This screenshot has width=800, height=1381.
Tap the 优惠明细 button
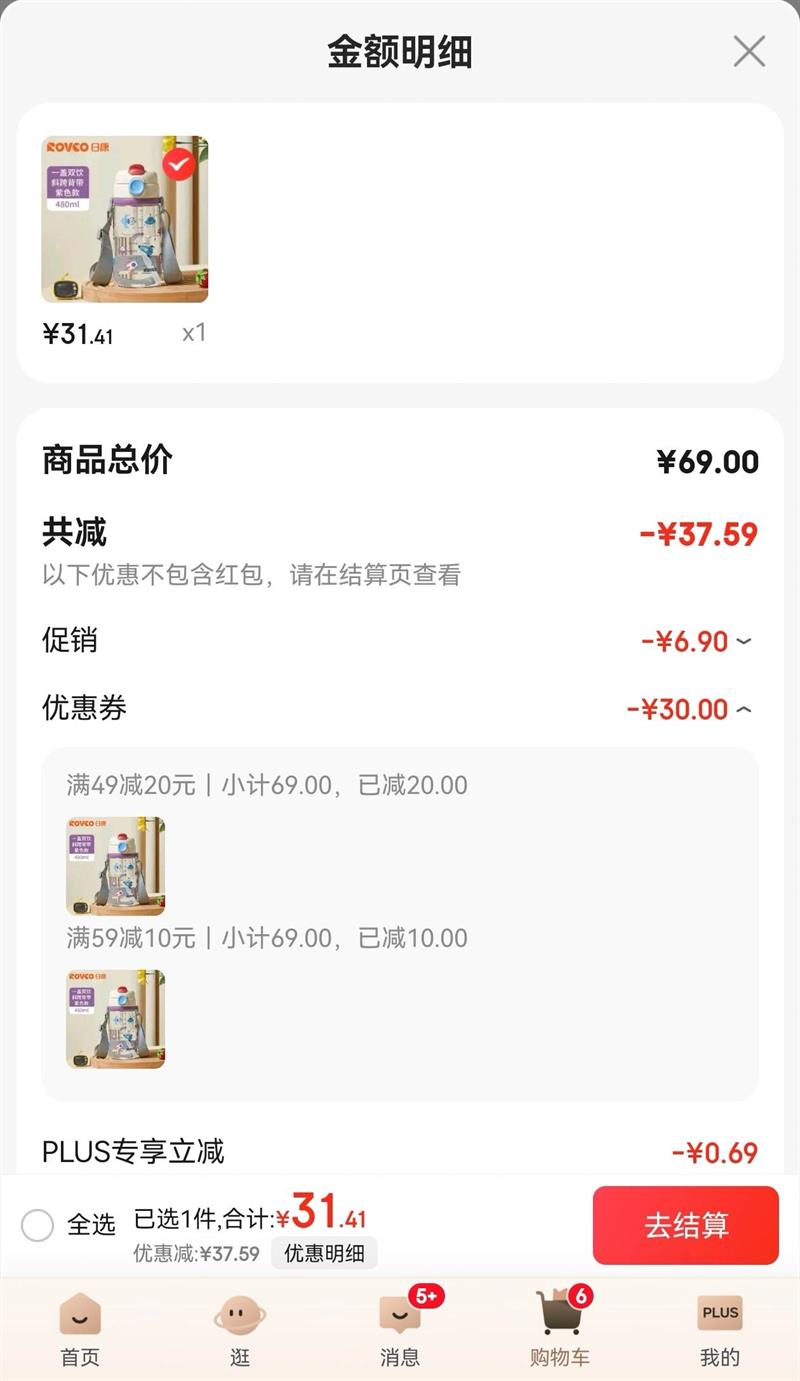tap(324, 1253)
